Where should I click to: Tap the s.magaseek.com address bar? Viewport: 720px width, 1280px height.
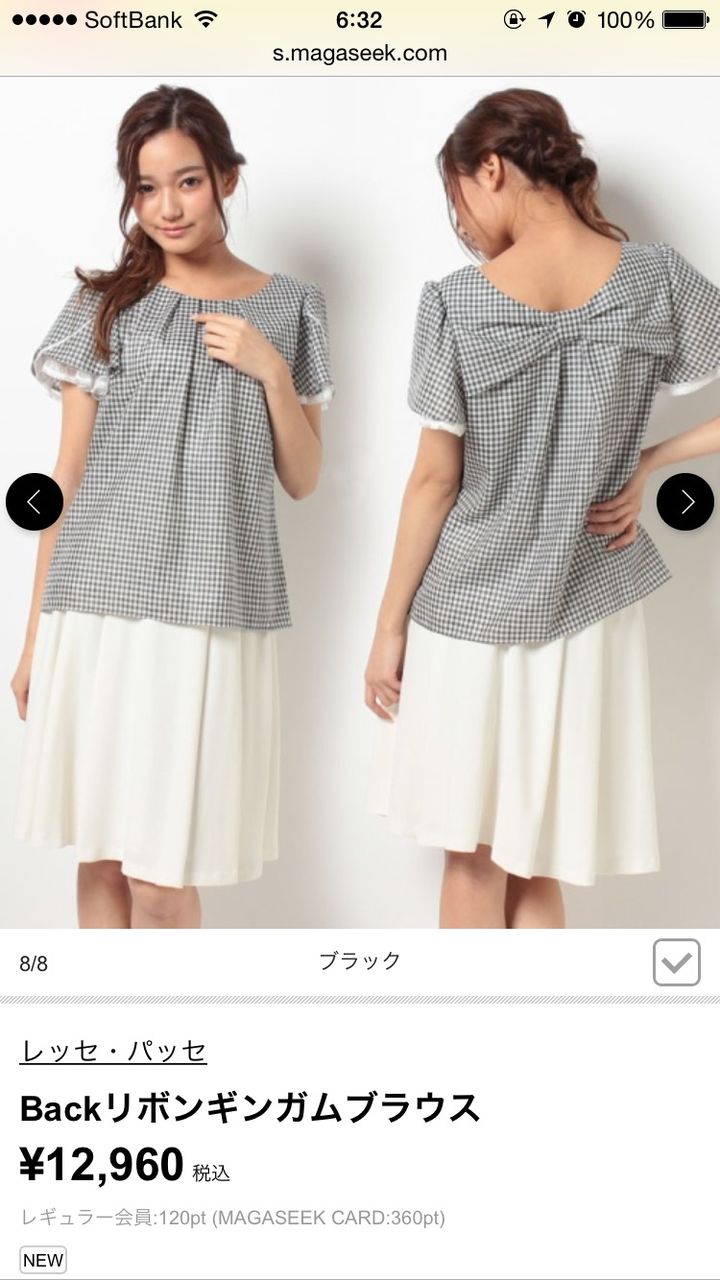pos(360,53)
